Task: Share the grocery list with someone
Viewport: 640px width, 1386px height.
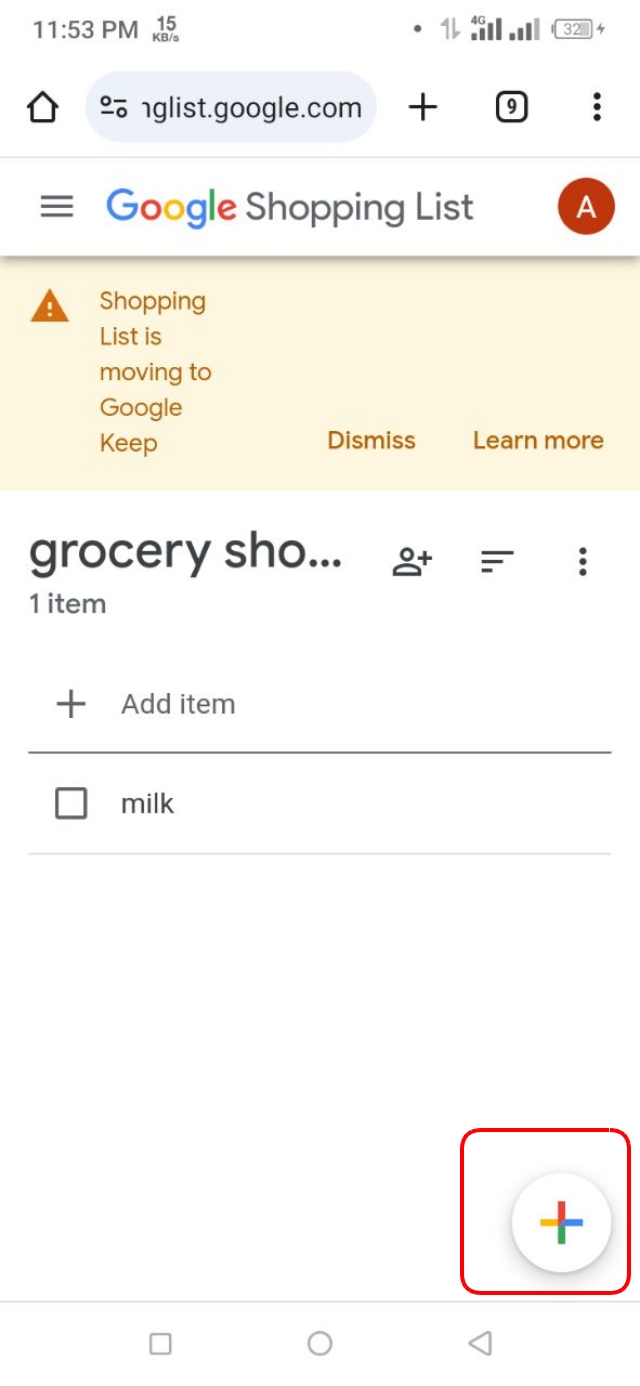Action: coord(411,562)
